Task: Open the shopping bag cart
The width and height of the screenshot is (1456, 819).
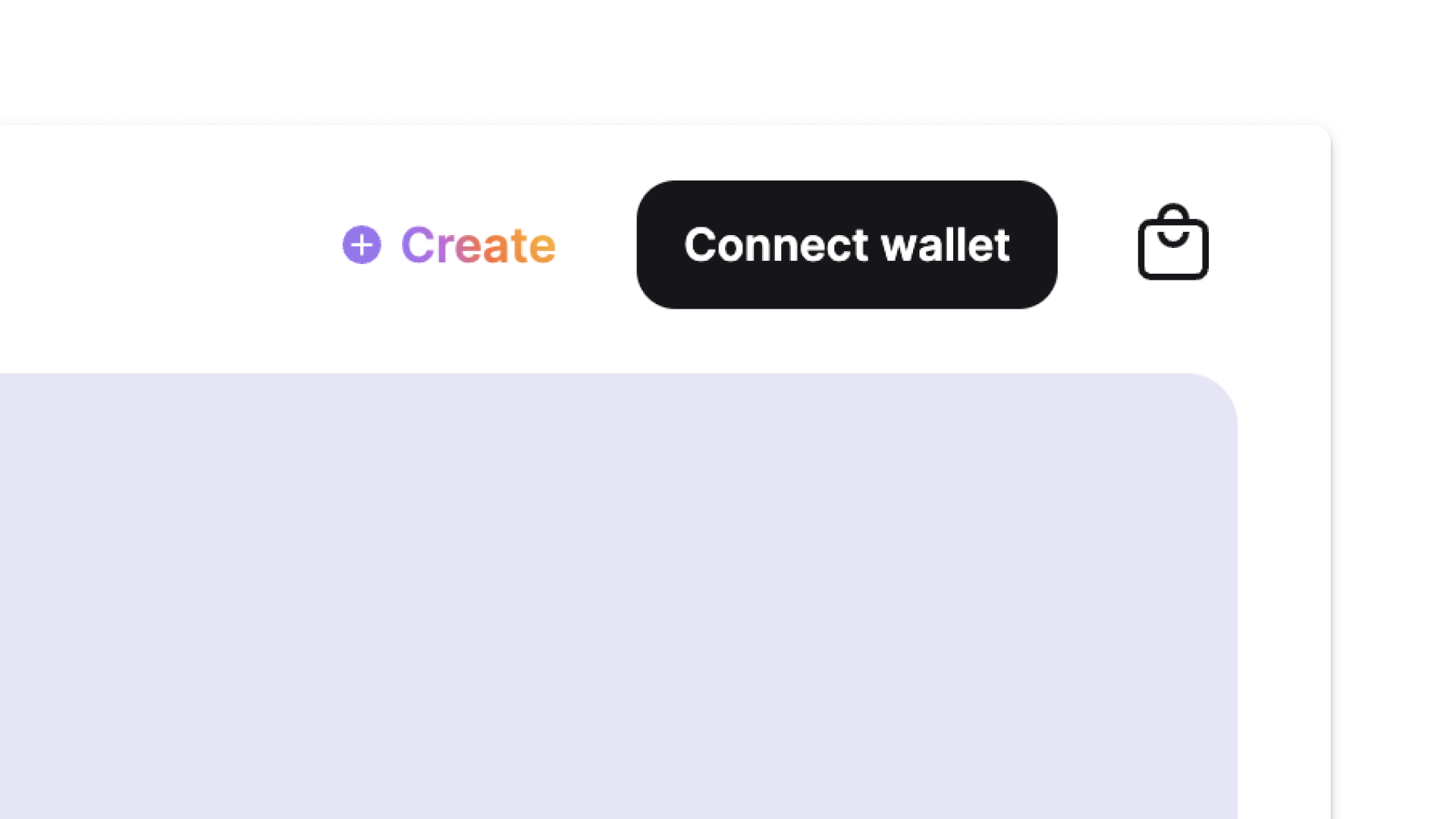Action: tap(1172, 243)
